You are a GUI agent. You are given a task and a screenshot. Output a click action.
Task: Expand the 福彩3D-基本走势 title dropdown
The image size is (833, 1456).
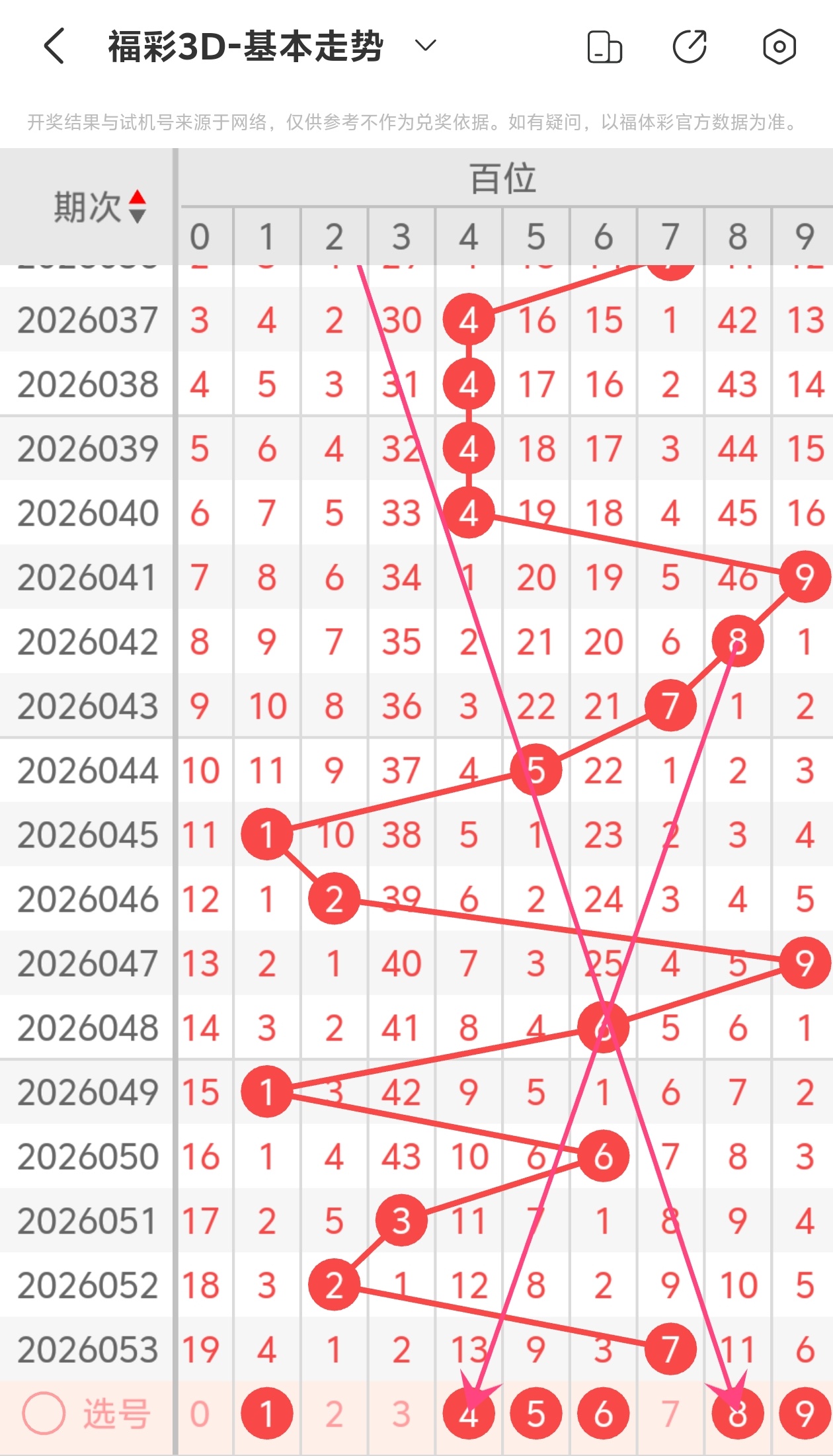(425, 46)
